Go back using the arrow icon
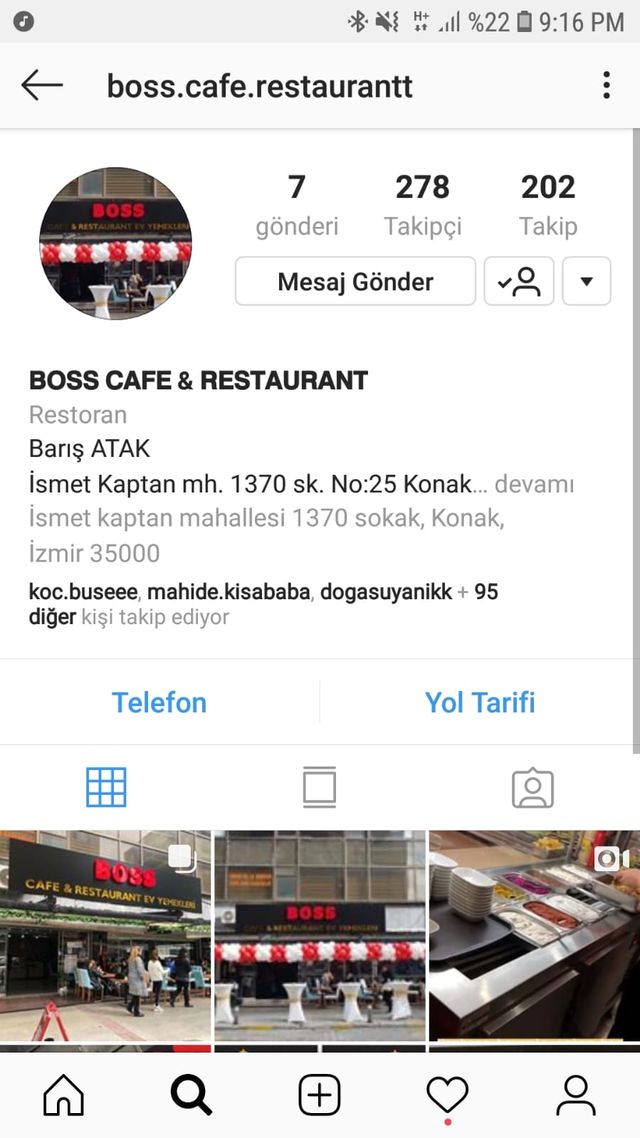640x1138 pixels. point(42,86)
